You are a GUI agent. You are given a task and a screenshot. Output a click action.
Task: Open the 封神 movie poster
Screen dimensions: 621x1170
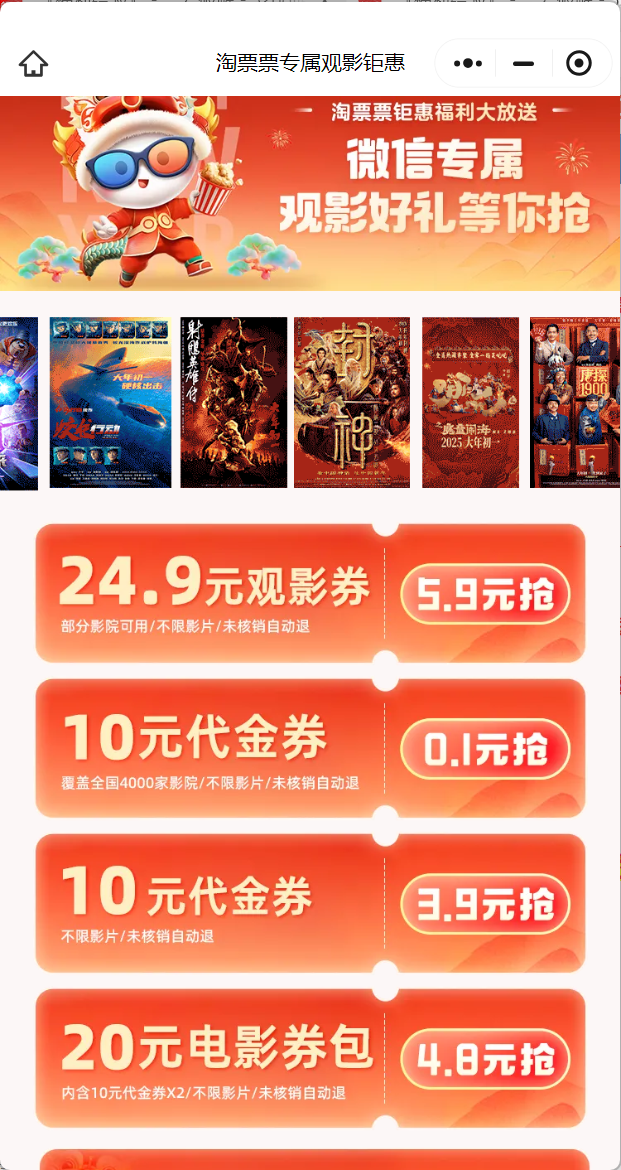pyautogui.click(x=352, y=402)
